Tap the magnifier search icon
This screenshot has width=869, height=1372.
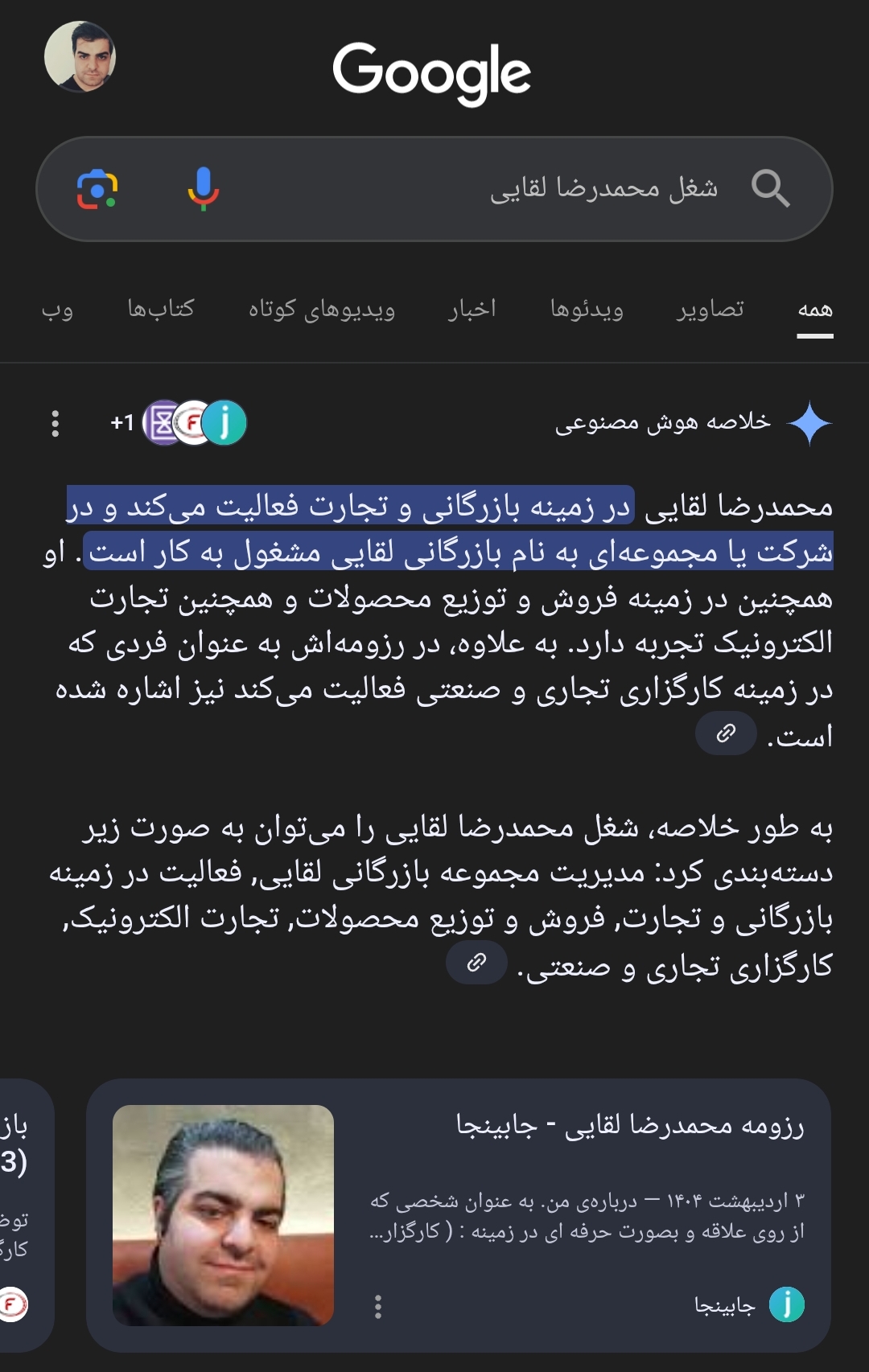770,189
